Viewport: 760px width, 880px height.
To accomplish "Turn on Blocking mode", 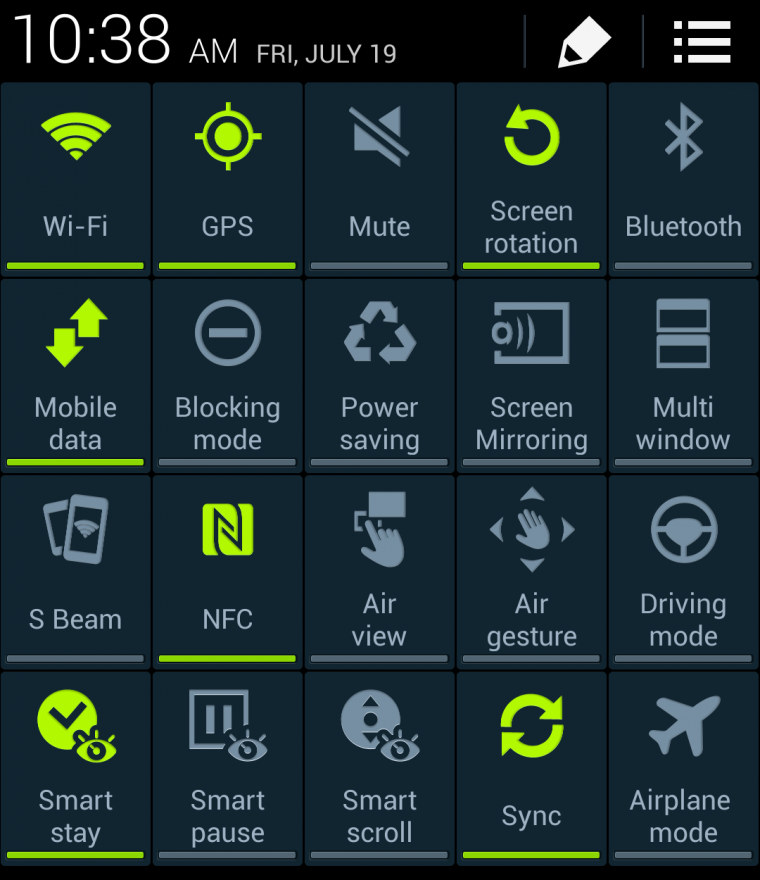I will (228, 374).
